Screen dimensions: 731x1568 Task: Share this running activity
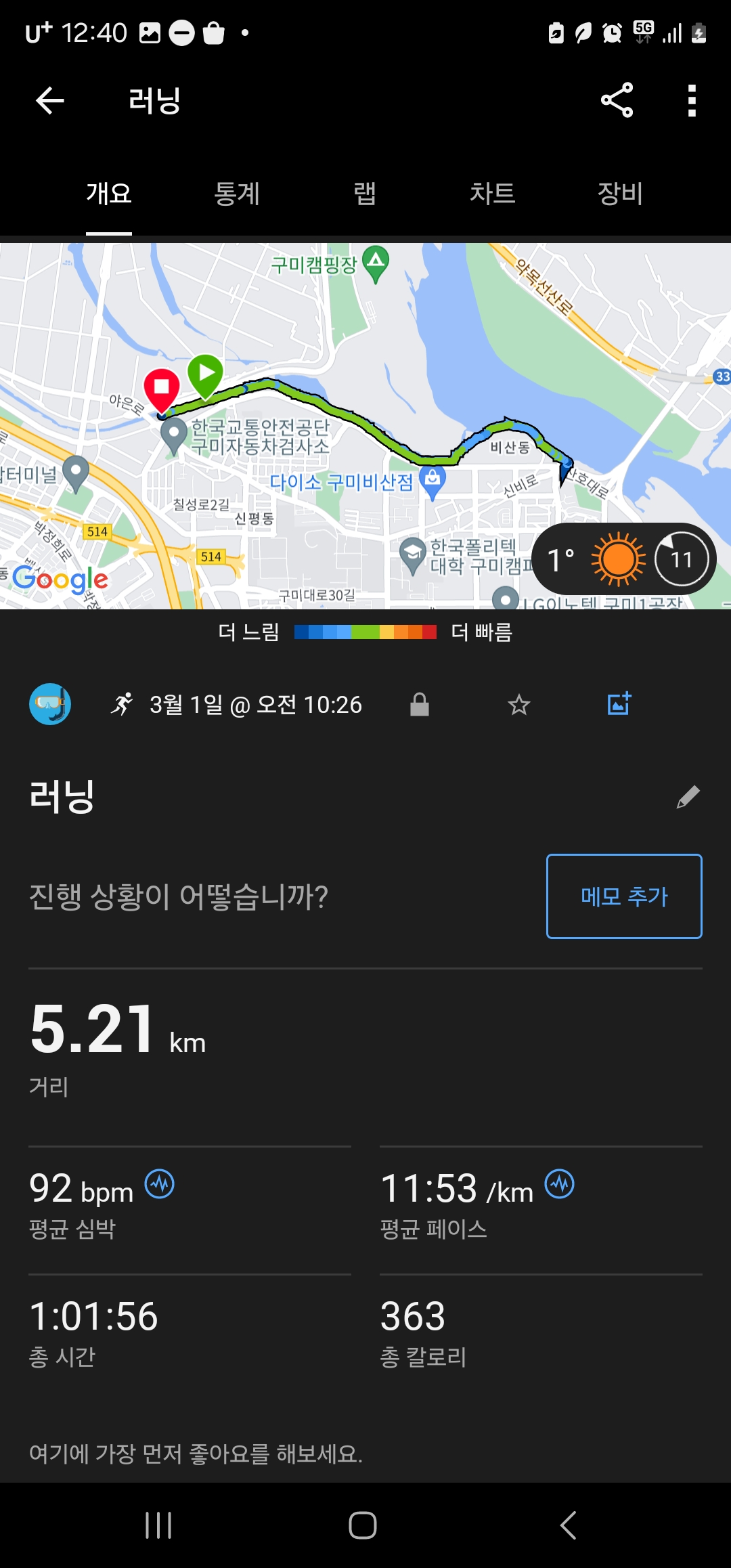(617, 101)
